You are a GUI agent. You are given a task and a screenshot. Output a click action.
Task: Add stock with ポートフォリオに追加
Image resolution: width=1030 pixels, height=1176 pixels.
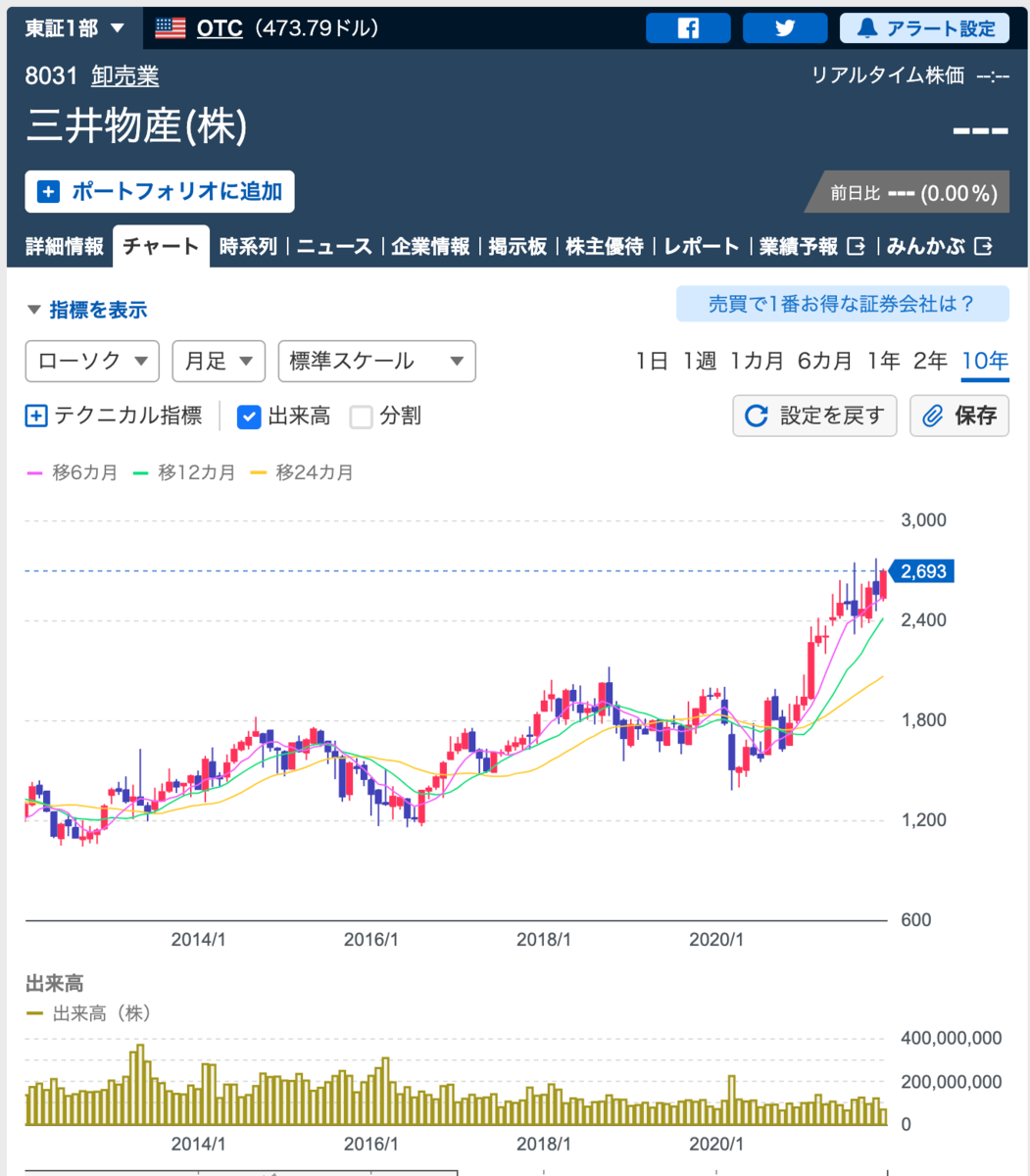click(160, 191)
